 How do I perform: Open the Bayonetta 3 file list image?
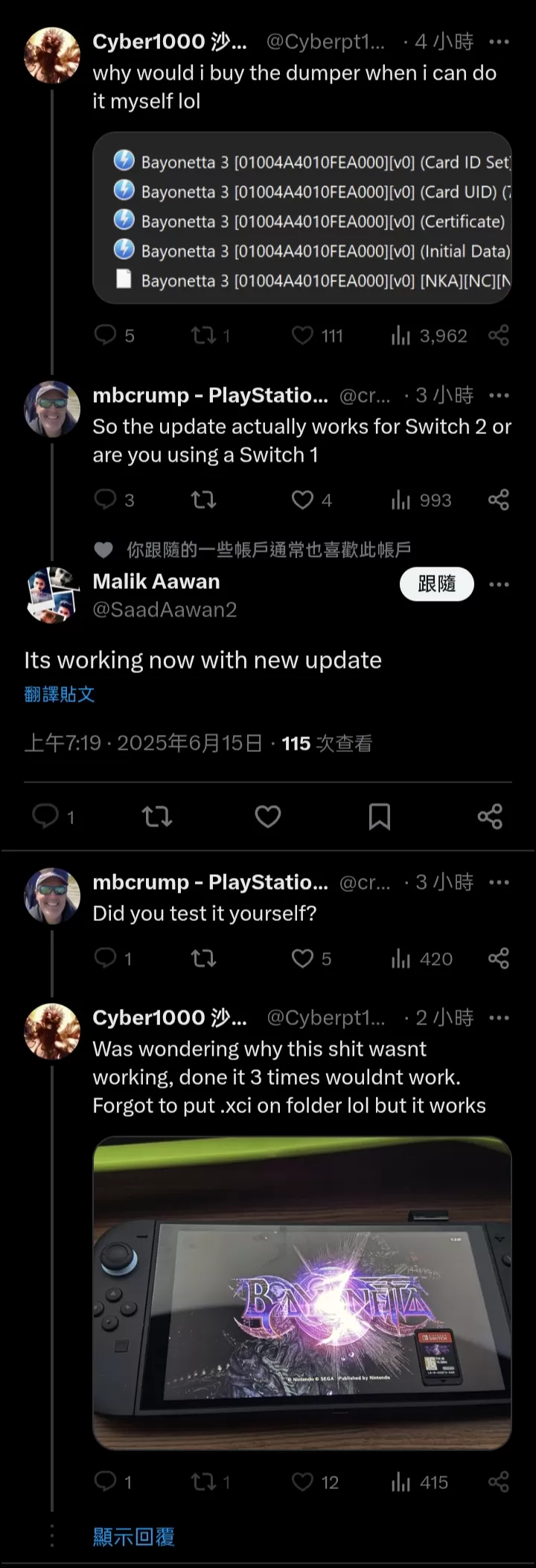[x=301, y=218]
